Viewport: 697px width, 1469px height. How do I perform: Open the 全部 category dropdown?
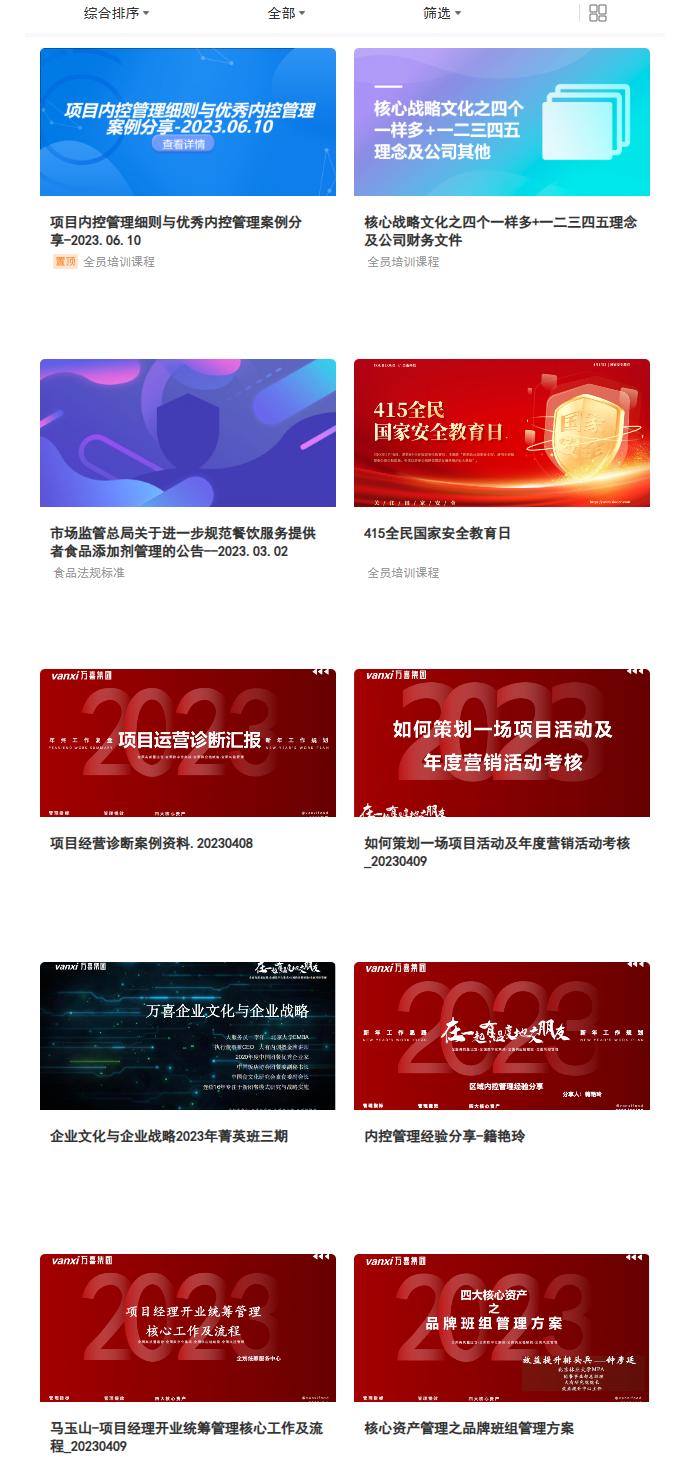point(286,13)
